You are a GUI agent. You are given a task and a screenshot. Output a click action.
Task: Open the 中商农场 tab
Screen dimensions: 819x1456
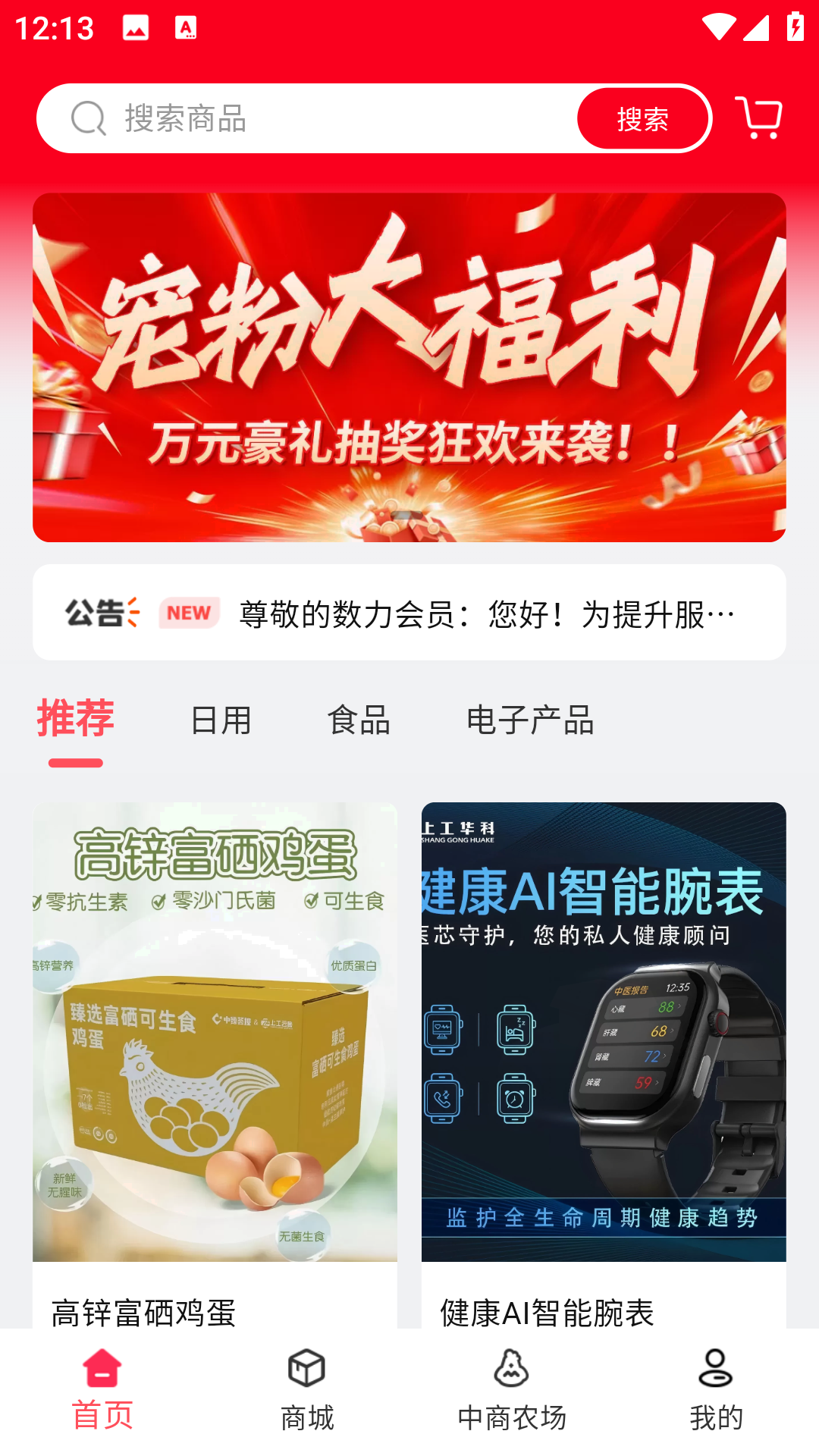click(512, 1391)
